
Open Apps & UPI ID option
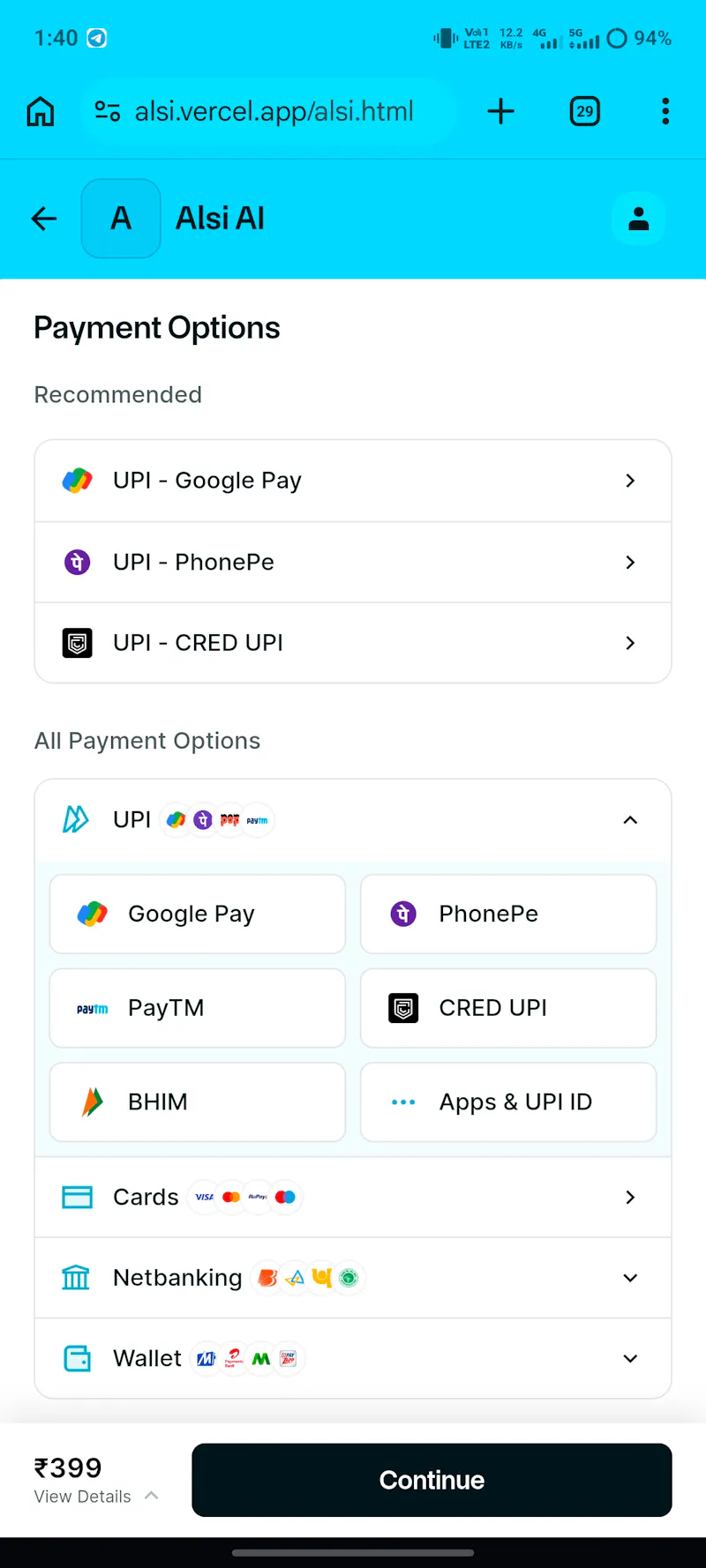pyautogui.click(x=508, y=1102)
